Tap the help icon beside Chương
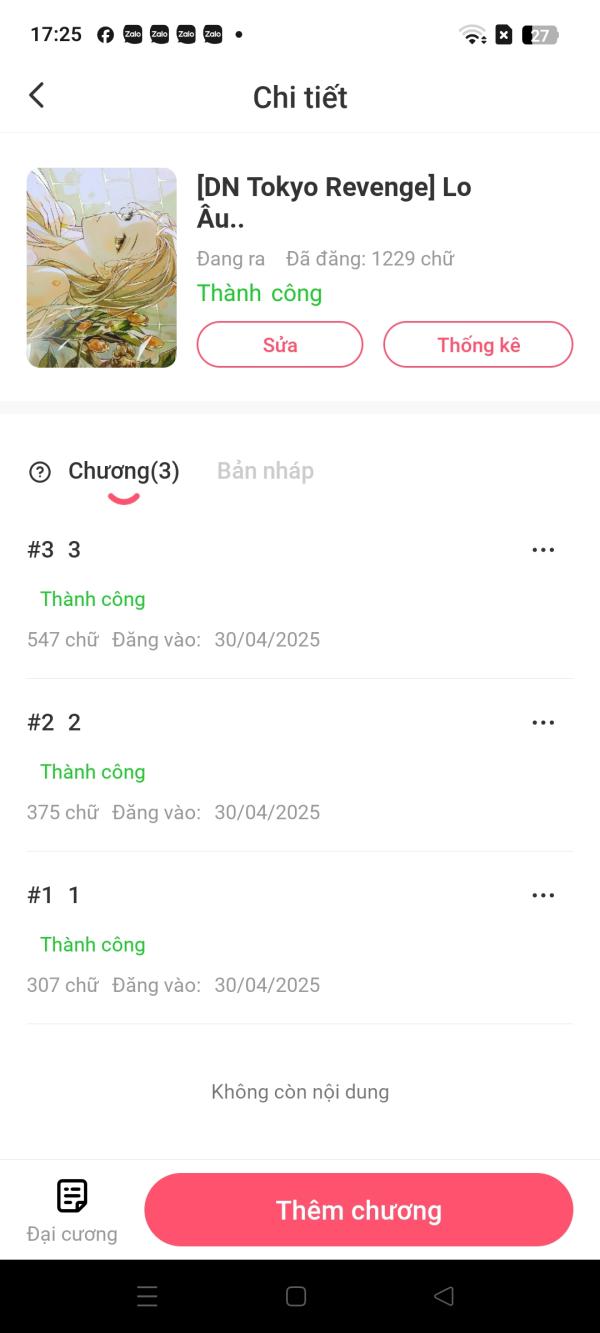Viewport: 600px width, 1333px height. click(40, 472)
